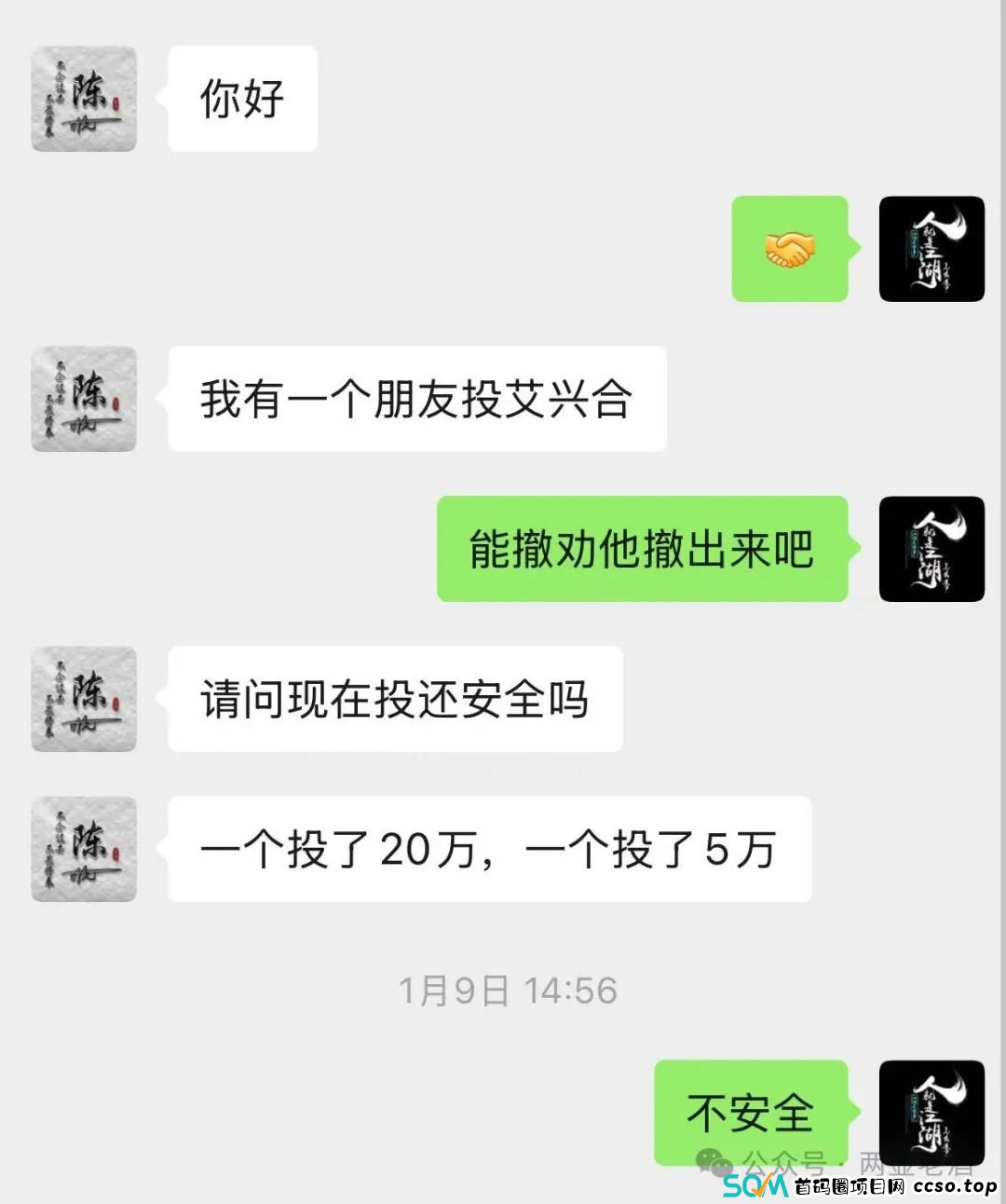
Task: Click the 我有一个朋友投艾兴合 message bubble
Action: pos(416,399)
